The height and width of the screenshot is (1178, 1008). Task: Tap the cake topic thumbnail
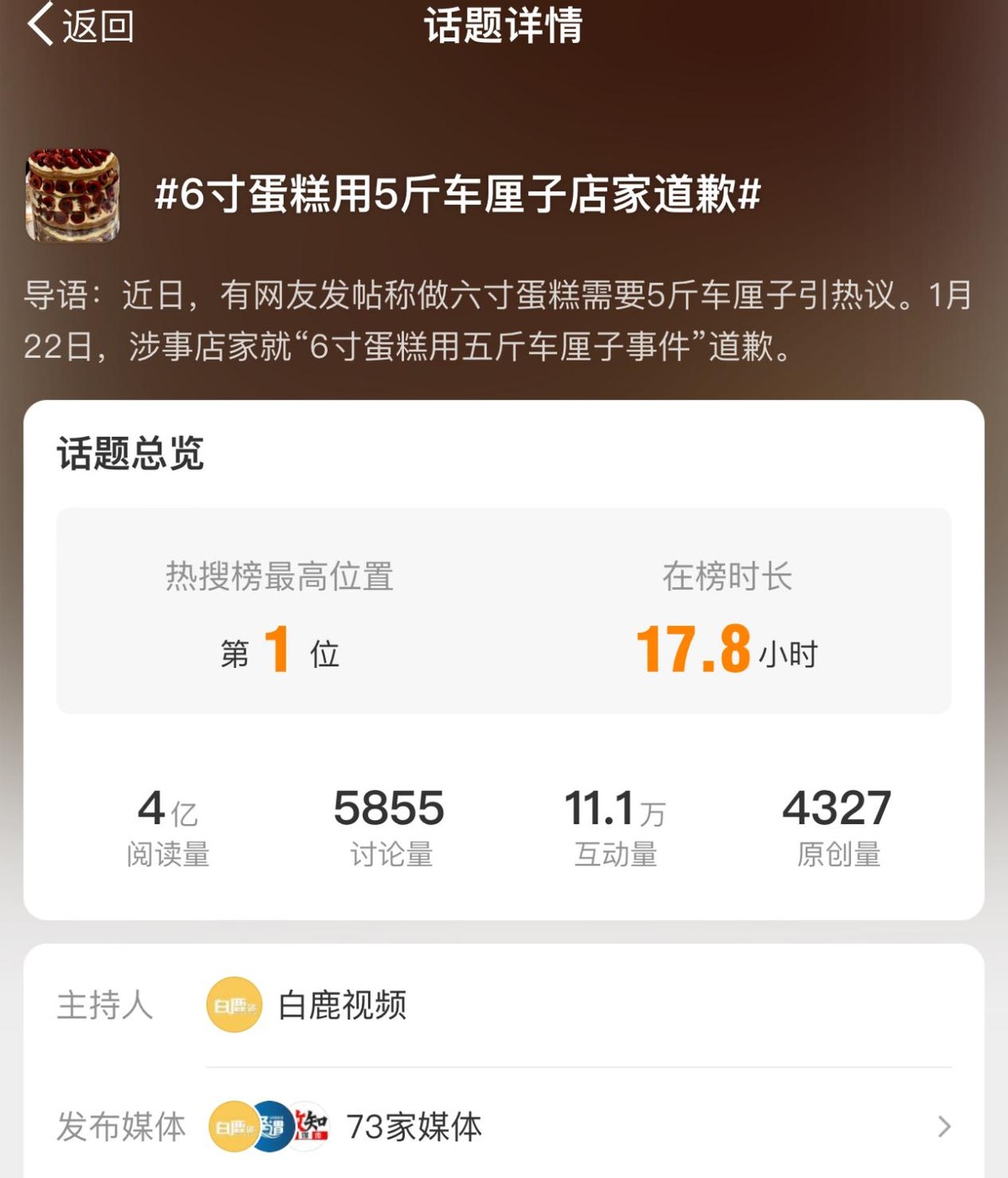[x=73, y=196]
